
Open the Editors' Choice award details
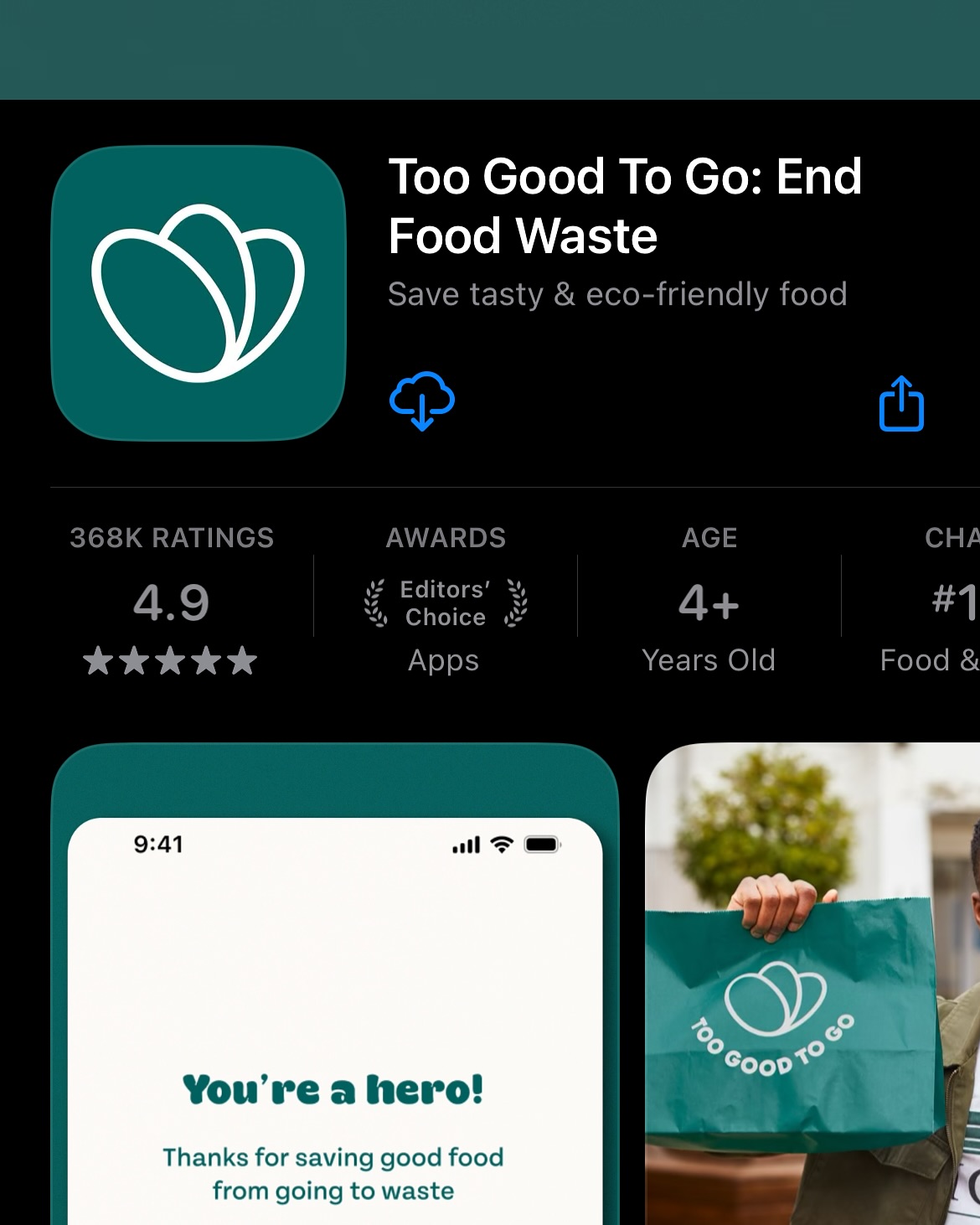(x=446, y=605)
